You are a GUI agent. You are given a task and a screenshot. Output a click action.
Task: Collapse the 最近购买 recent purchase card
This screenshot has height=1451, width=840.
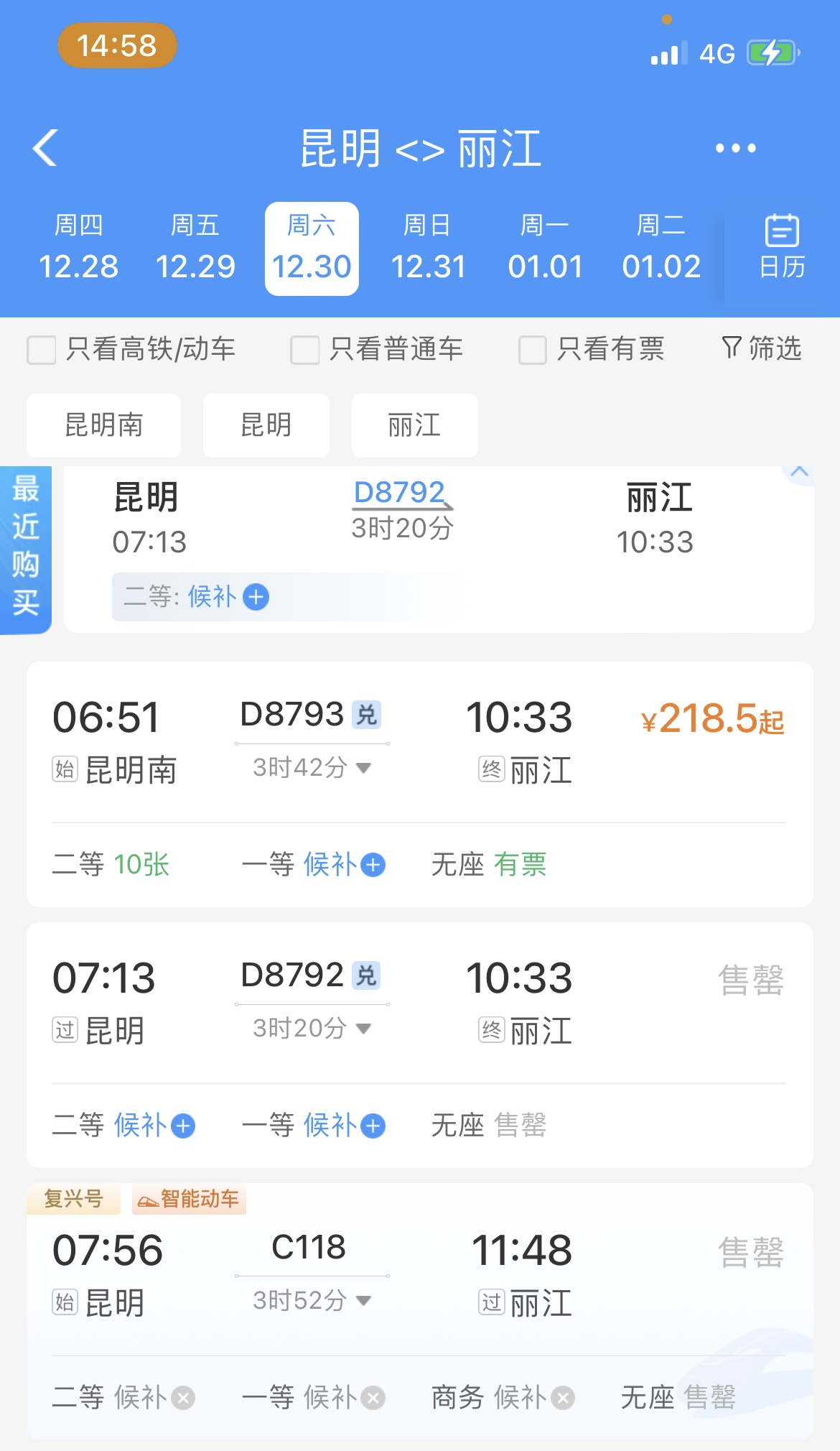799,473
